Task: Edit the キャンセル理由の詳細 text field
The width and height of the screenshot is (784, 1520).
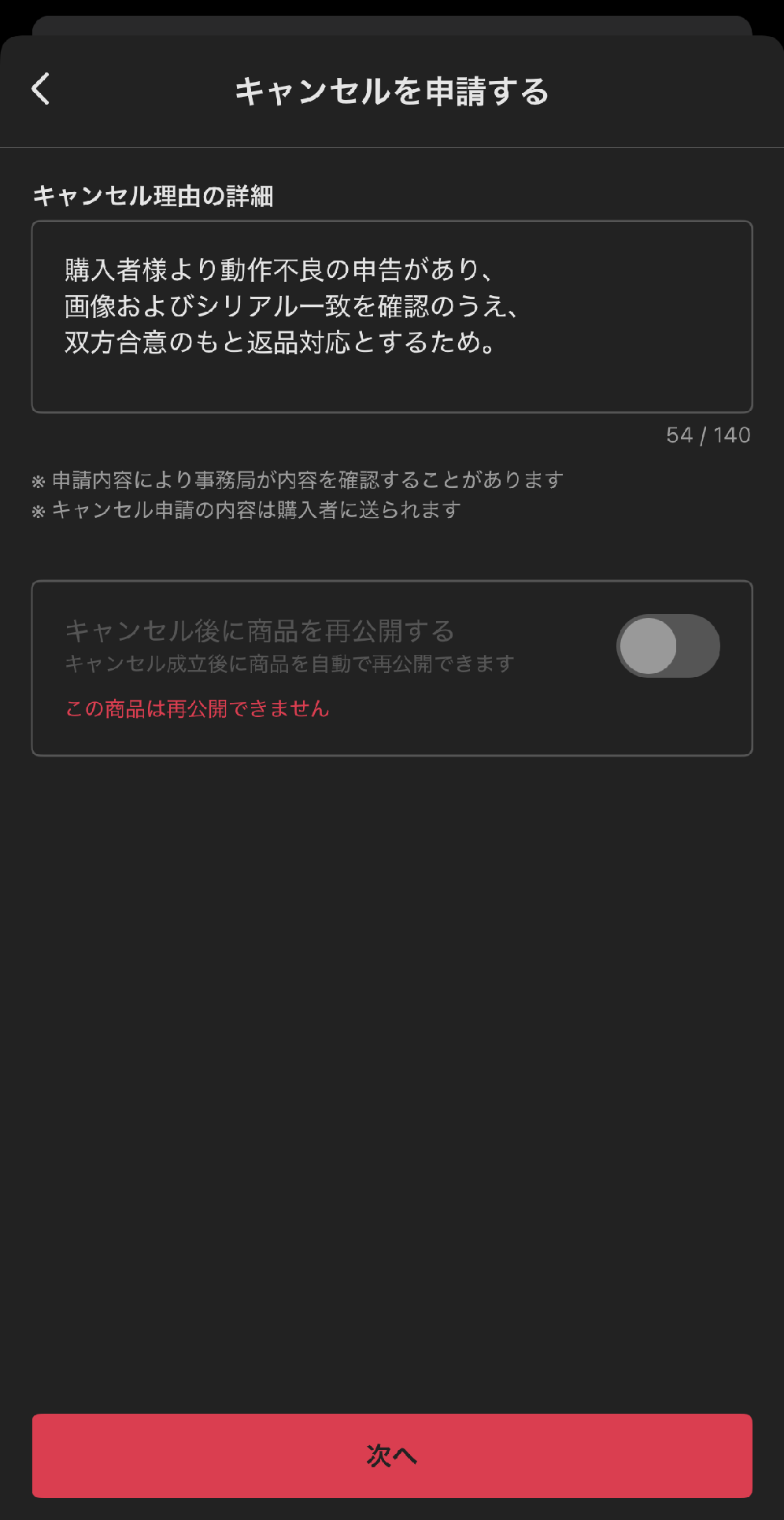Action: [392, 316]
